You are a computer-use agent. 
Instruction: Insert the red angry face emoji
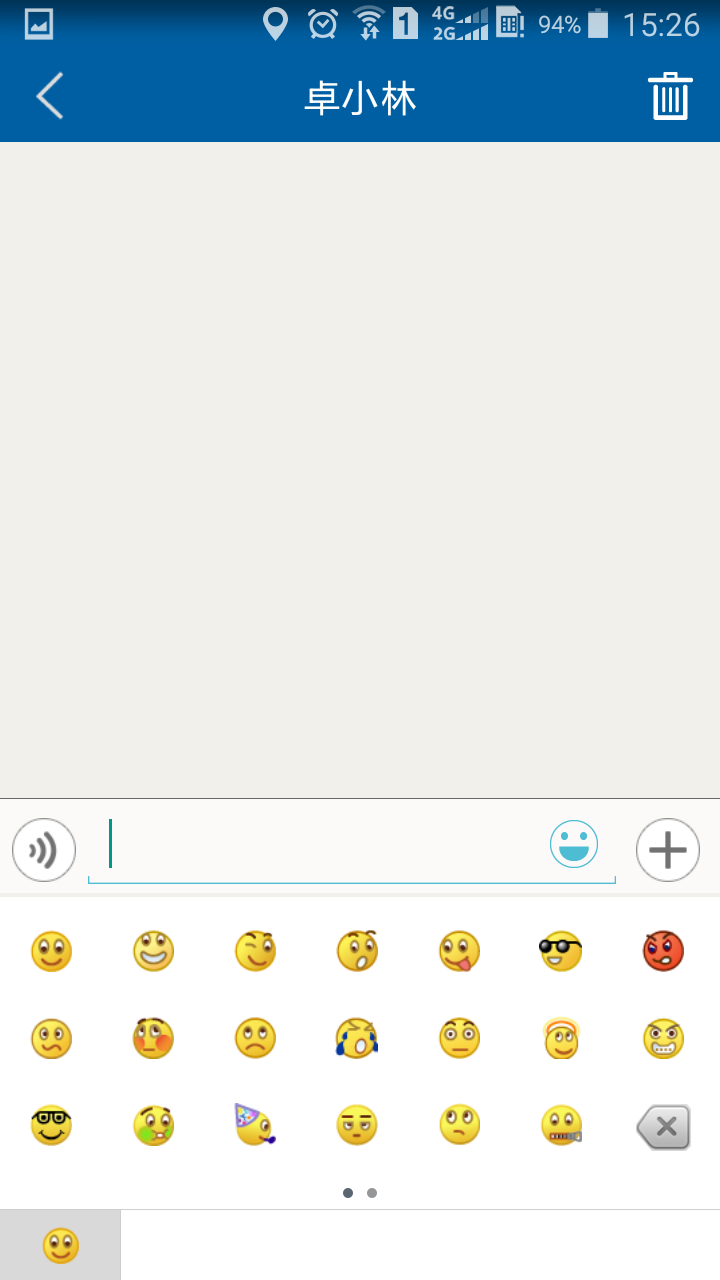pyautogui.click(x=663, y=950)
